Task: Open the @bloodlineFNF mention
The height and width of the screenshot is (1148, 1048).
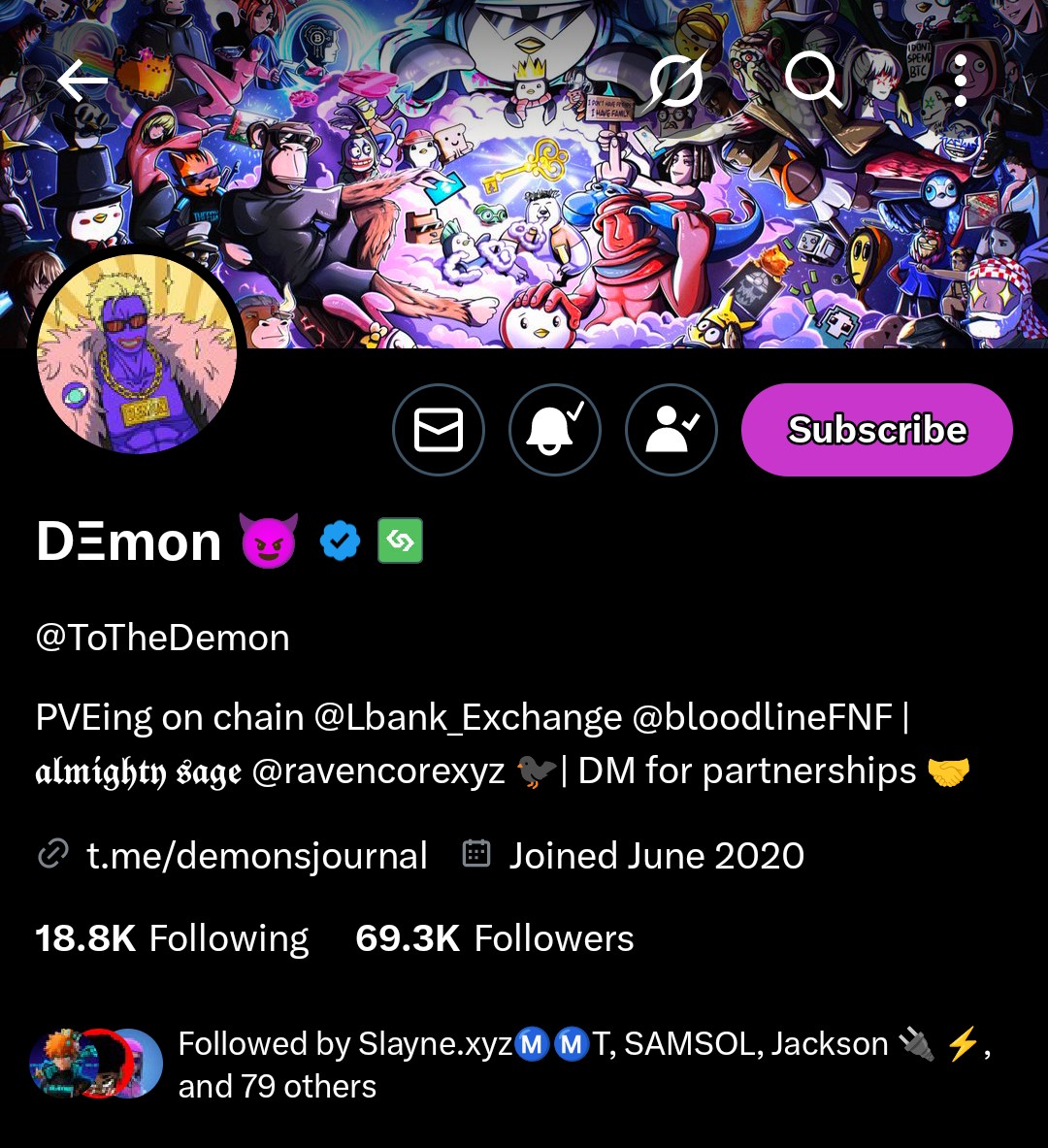Action: (762, 718)
